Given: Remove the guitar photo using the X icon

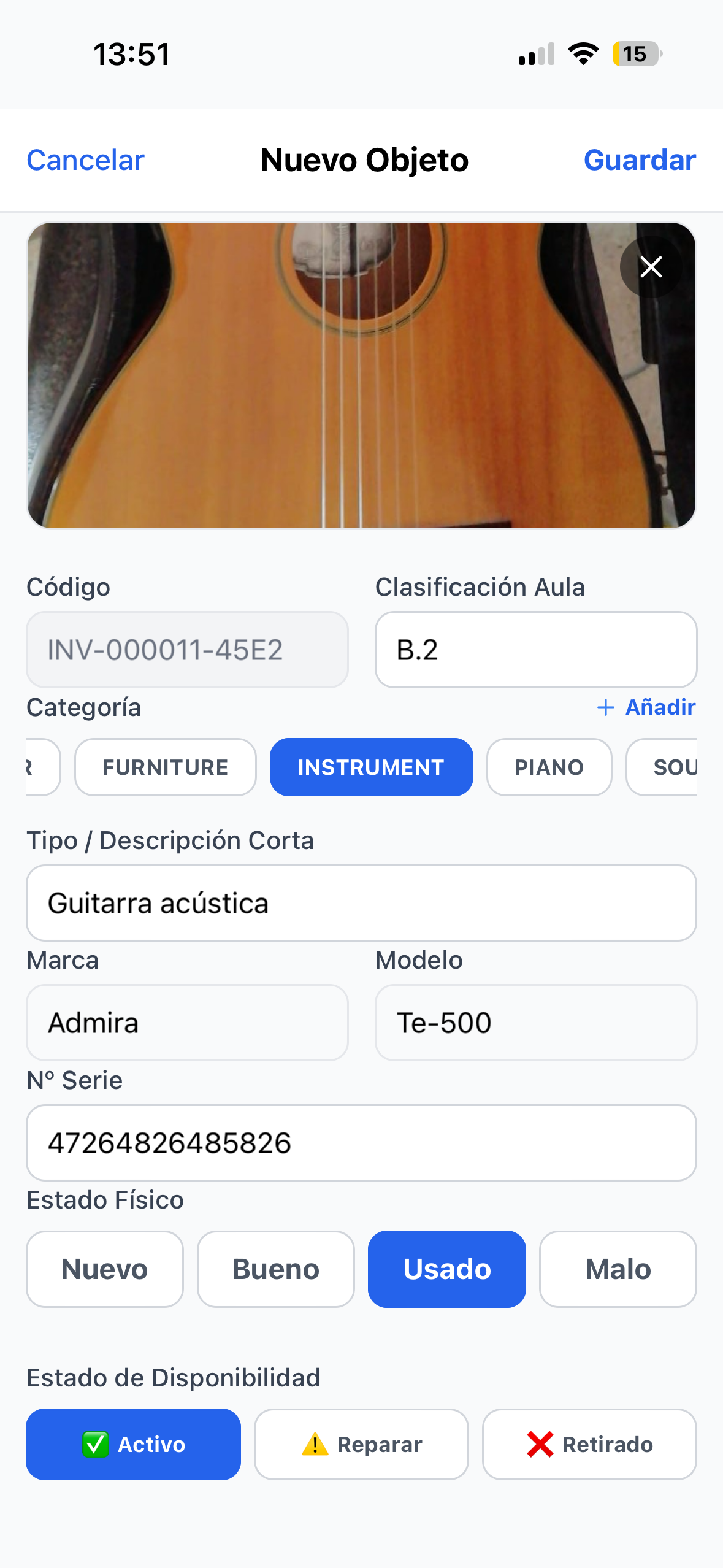Looking at the screenshot, I should (651, 267).
